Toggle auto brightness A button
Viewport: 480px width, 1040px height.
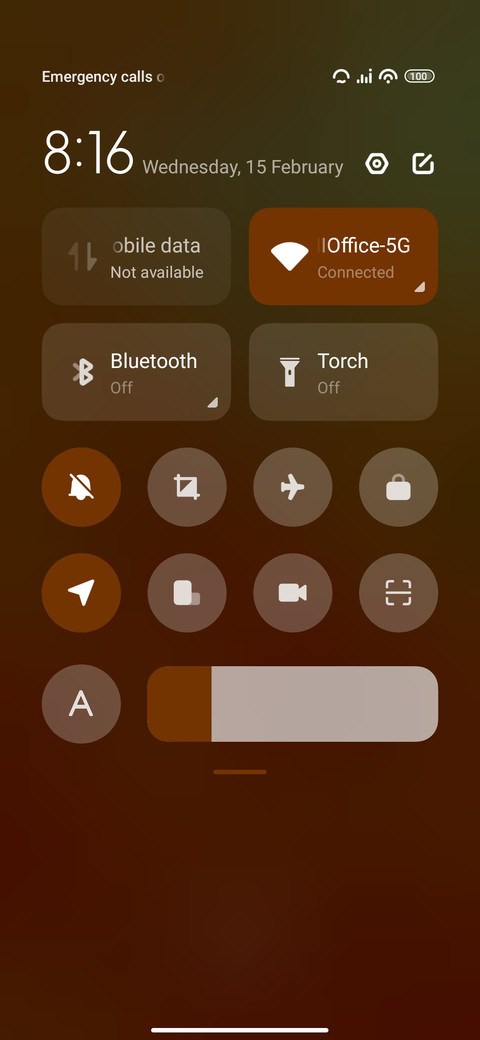(x=81, y=704)
